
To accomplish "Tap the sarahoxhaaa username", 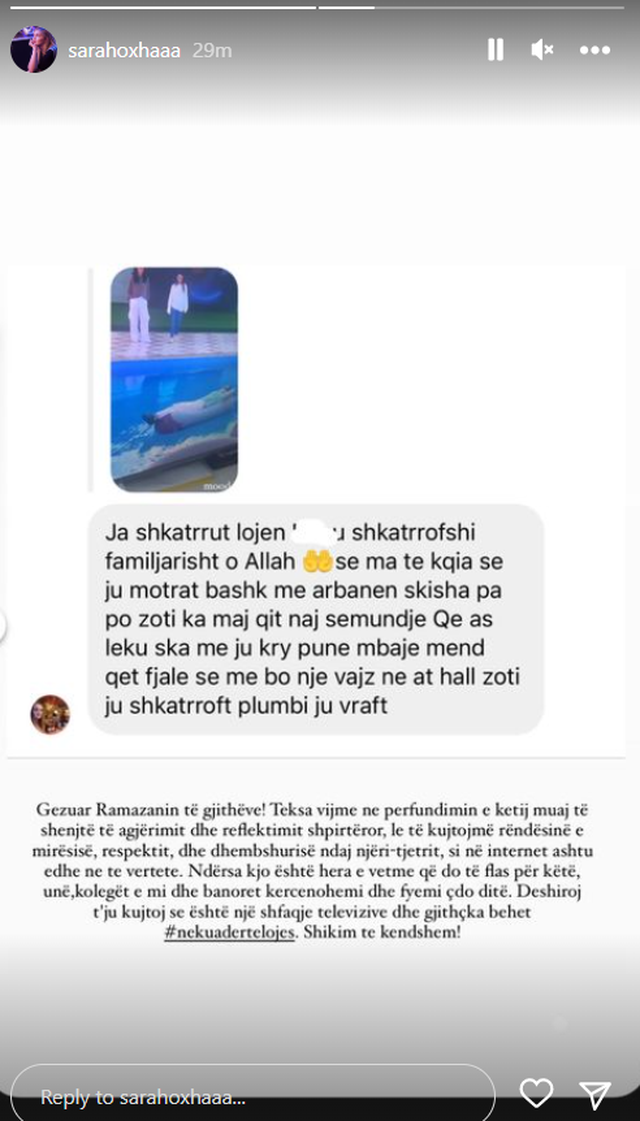I will (124, 51).
